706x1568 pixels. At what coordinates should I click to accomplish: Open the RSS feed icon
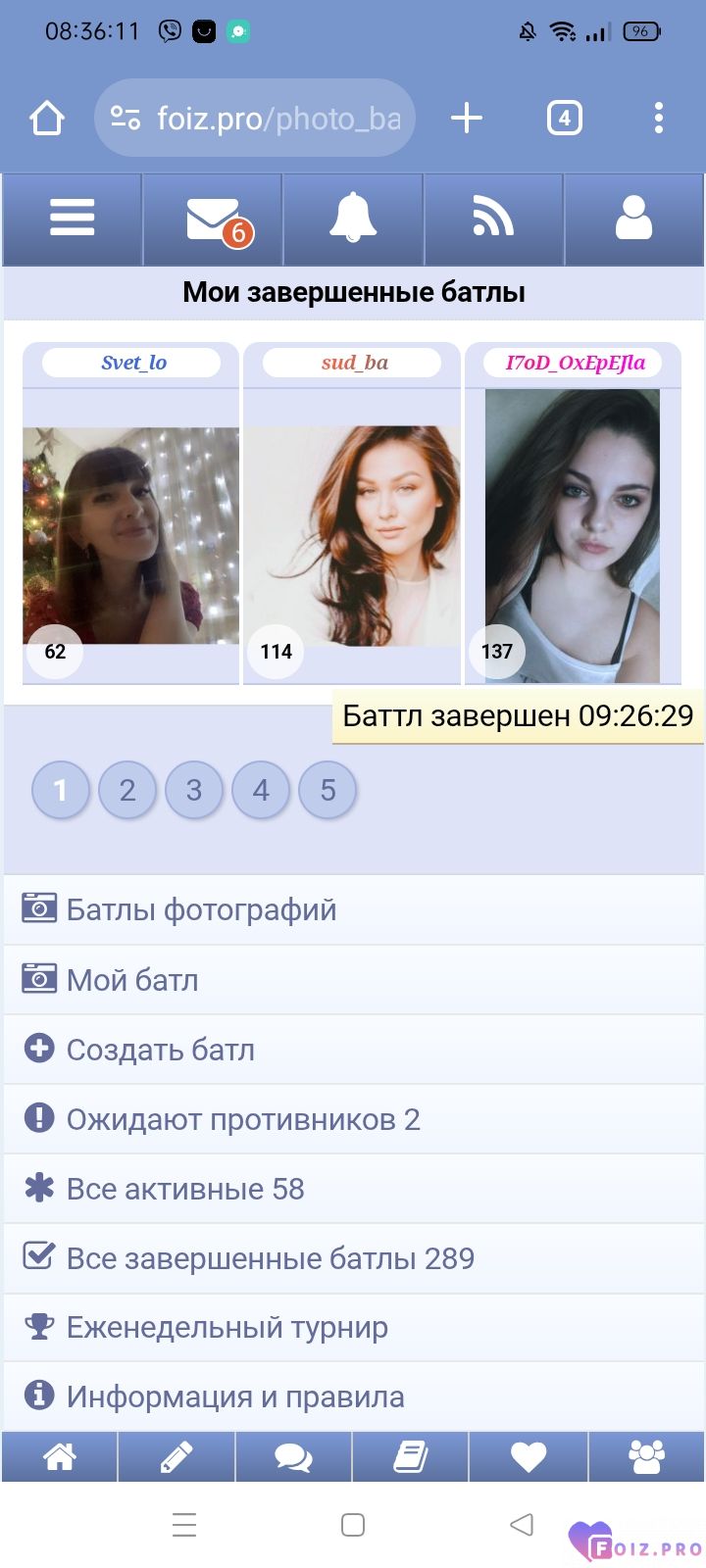coord(493,218)
